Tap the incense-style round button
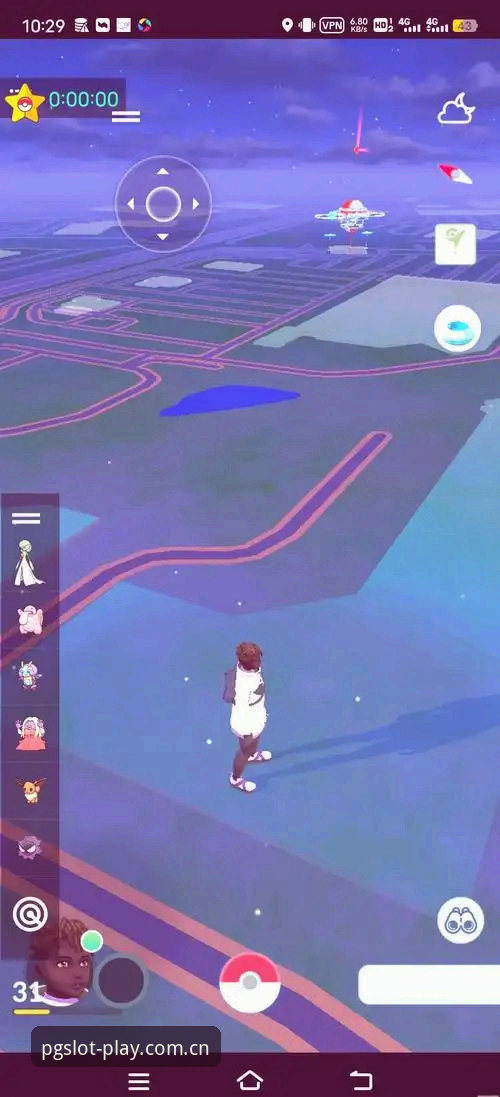500x1097 pixels. point(457,327)
